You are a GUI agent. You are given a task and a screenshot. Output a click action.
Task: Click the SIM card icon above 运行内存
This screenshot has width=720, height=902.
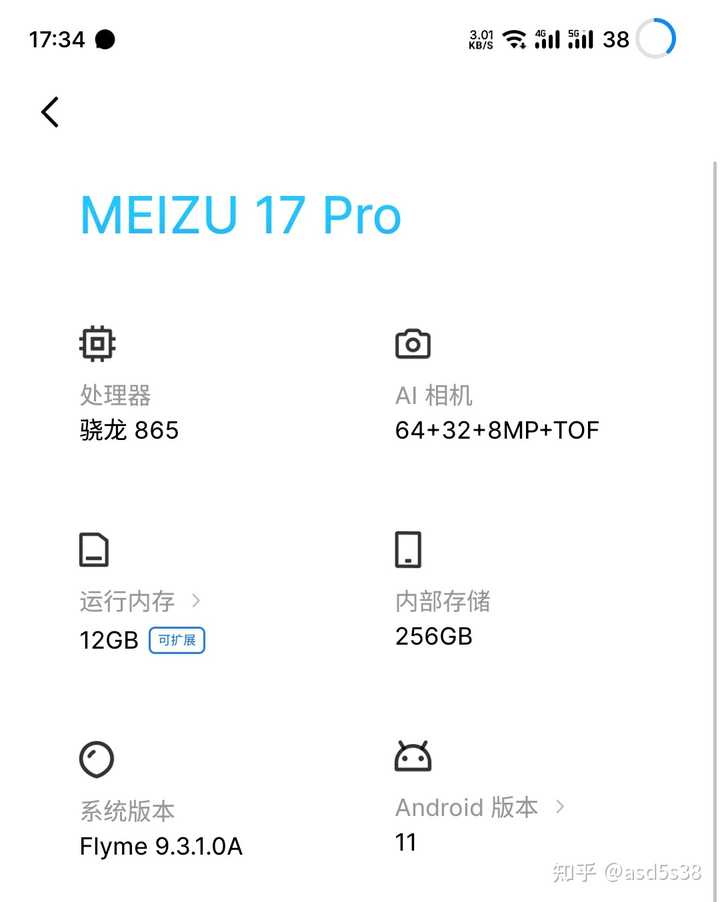(94, 549)
